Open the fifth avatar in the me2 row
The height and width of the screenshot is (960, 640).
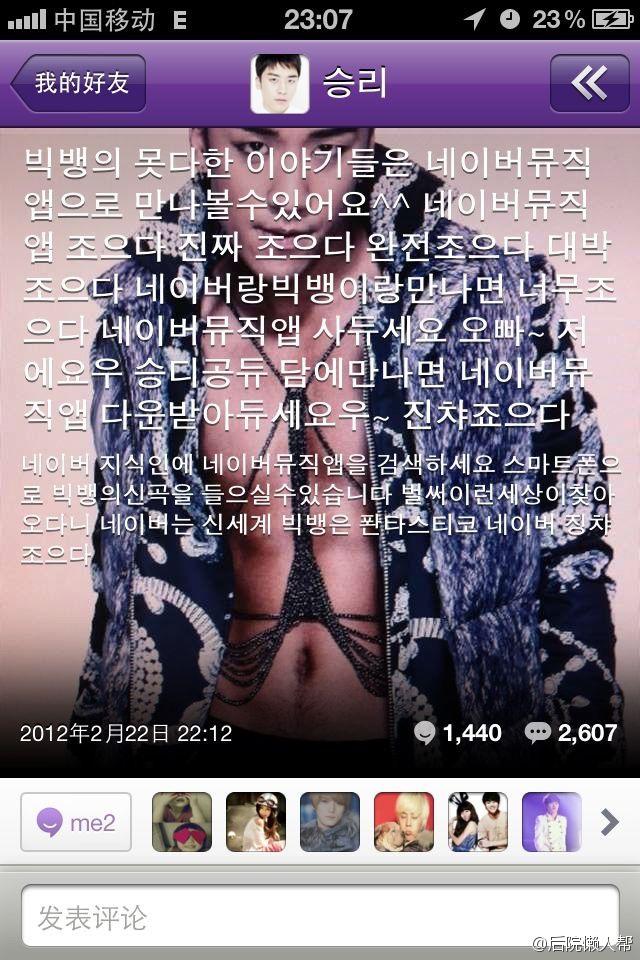pyautogui.click(x=478, y=822)
